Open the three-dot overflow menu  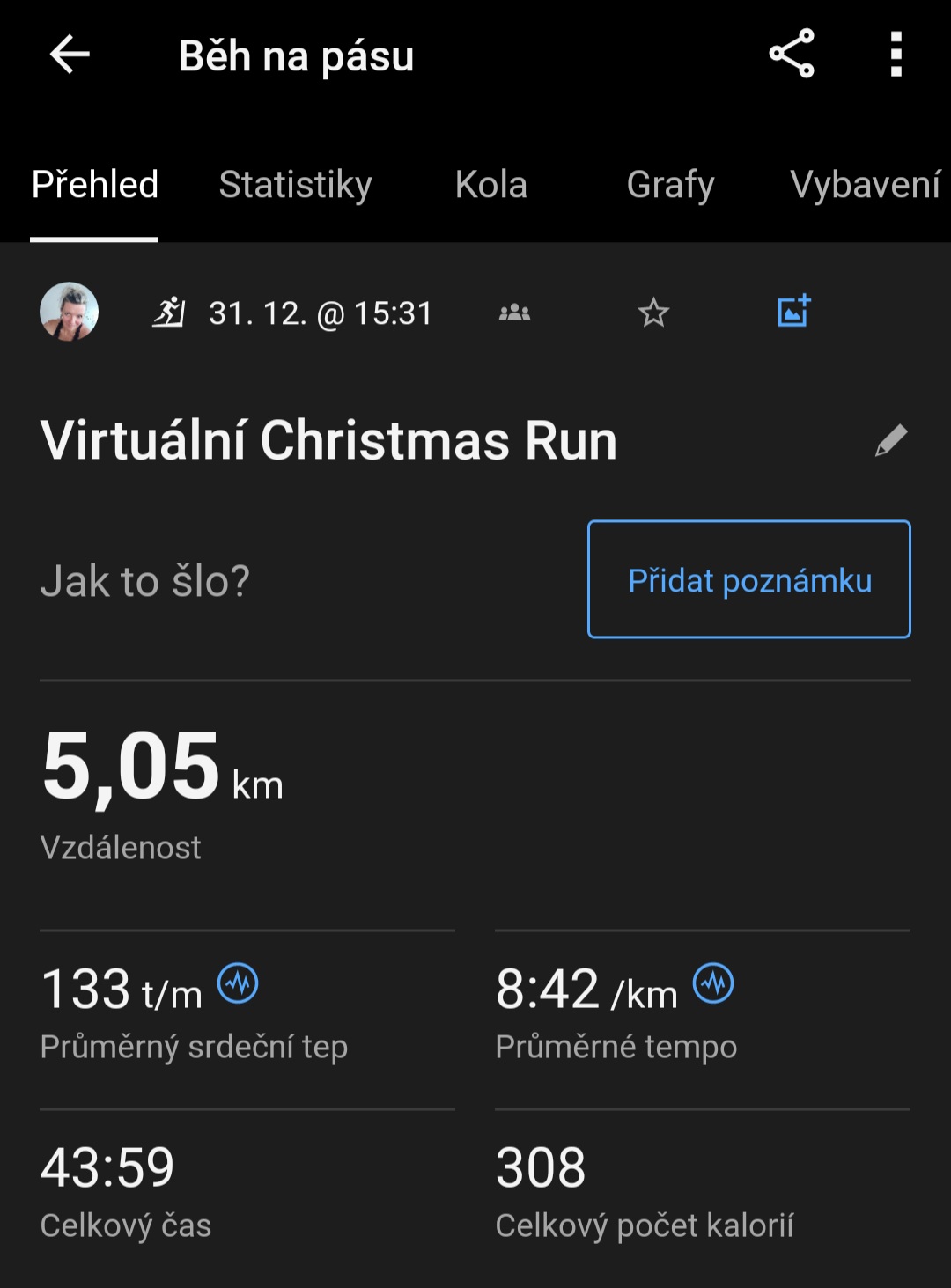pos(896,55)
